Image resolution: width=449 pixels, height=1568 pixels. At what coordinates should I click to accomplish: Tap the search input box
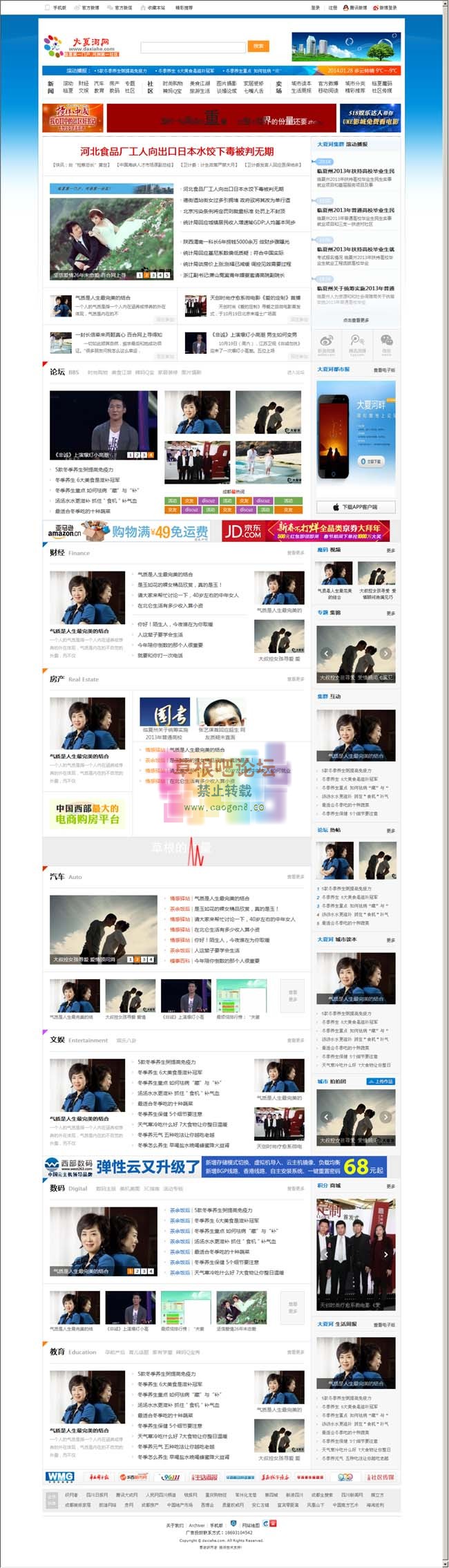193,47
